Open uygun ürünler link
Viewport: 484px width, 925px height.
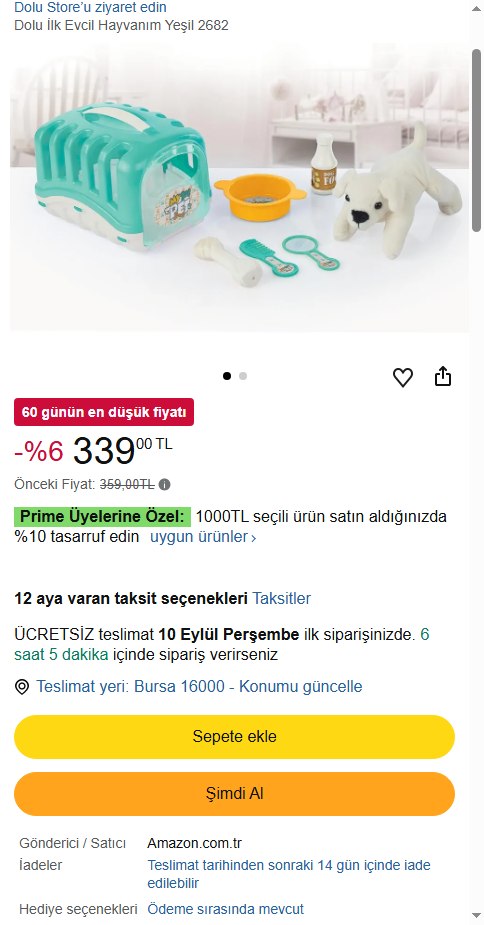tap(202, 537)
